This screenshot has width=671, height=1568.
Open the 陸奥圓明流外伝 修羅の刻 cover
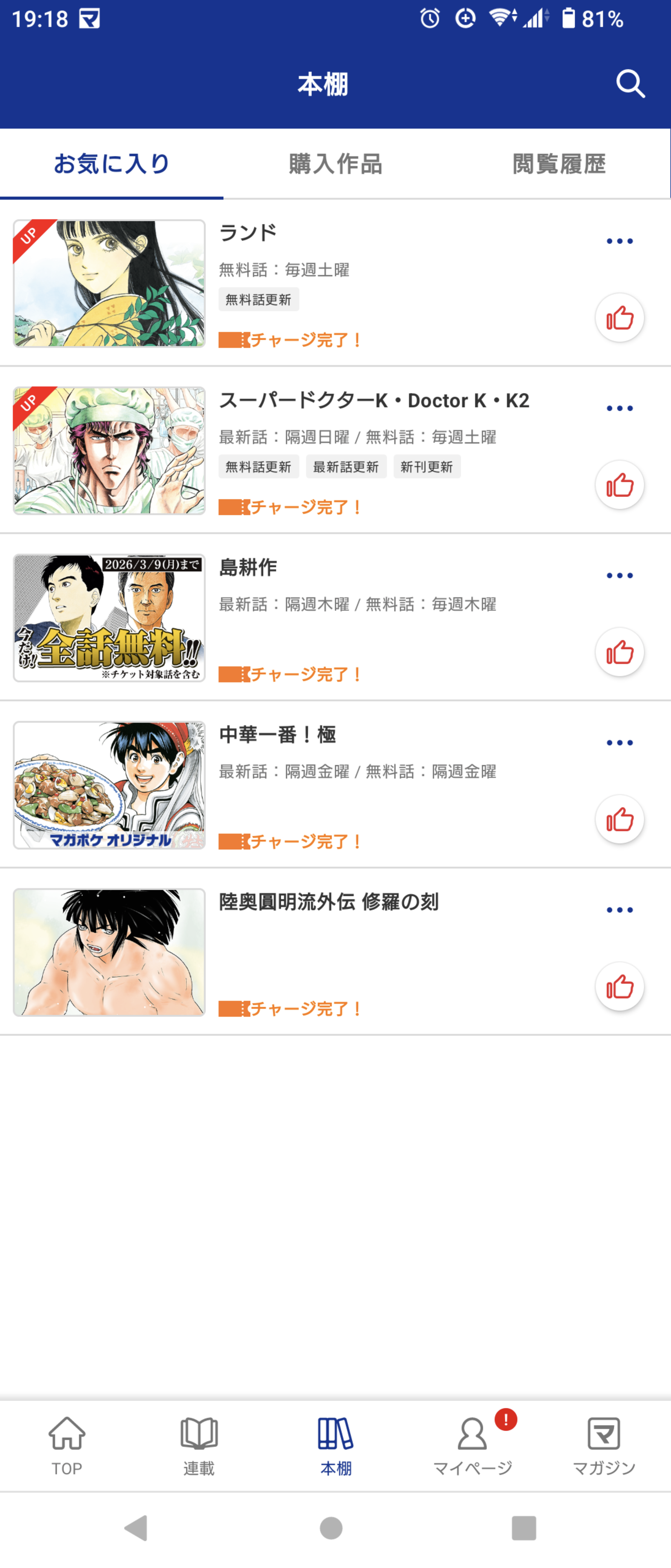click(109, 952)
